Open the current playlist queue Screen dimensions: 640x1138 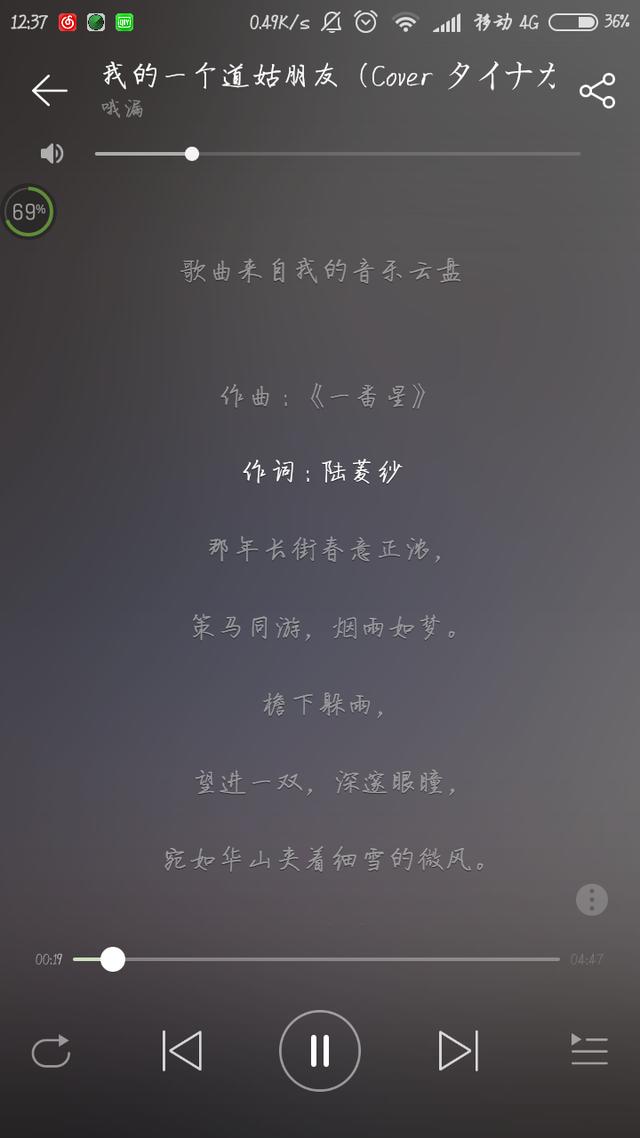click(589, 1050)
